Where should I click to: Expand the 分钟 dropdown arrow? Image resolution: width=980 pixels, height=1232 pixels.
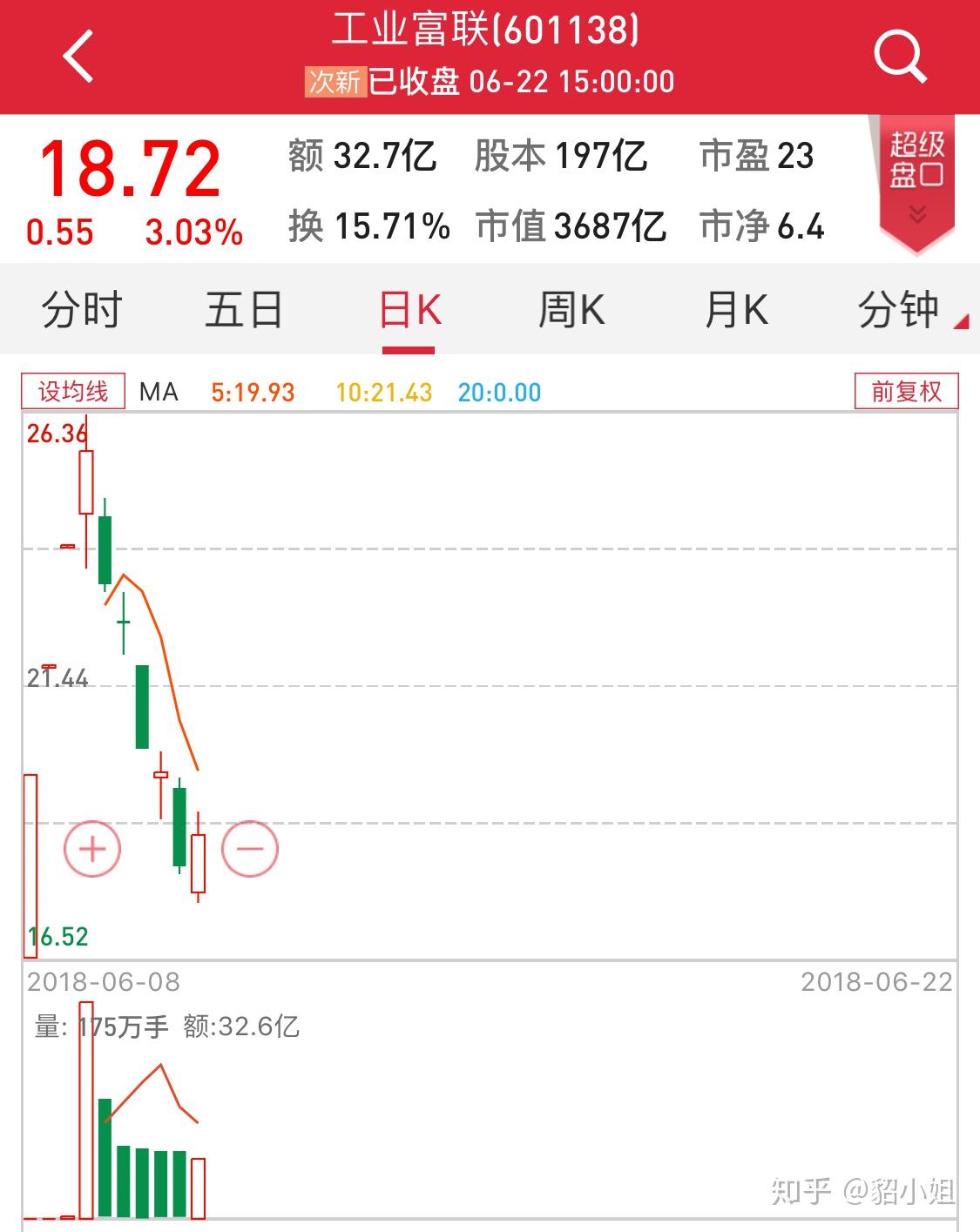(963, 322)
